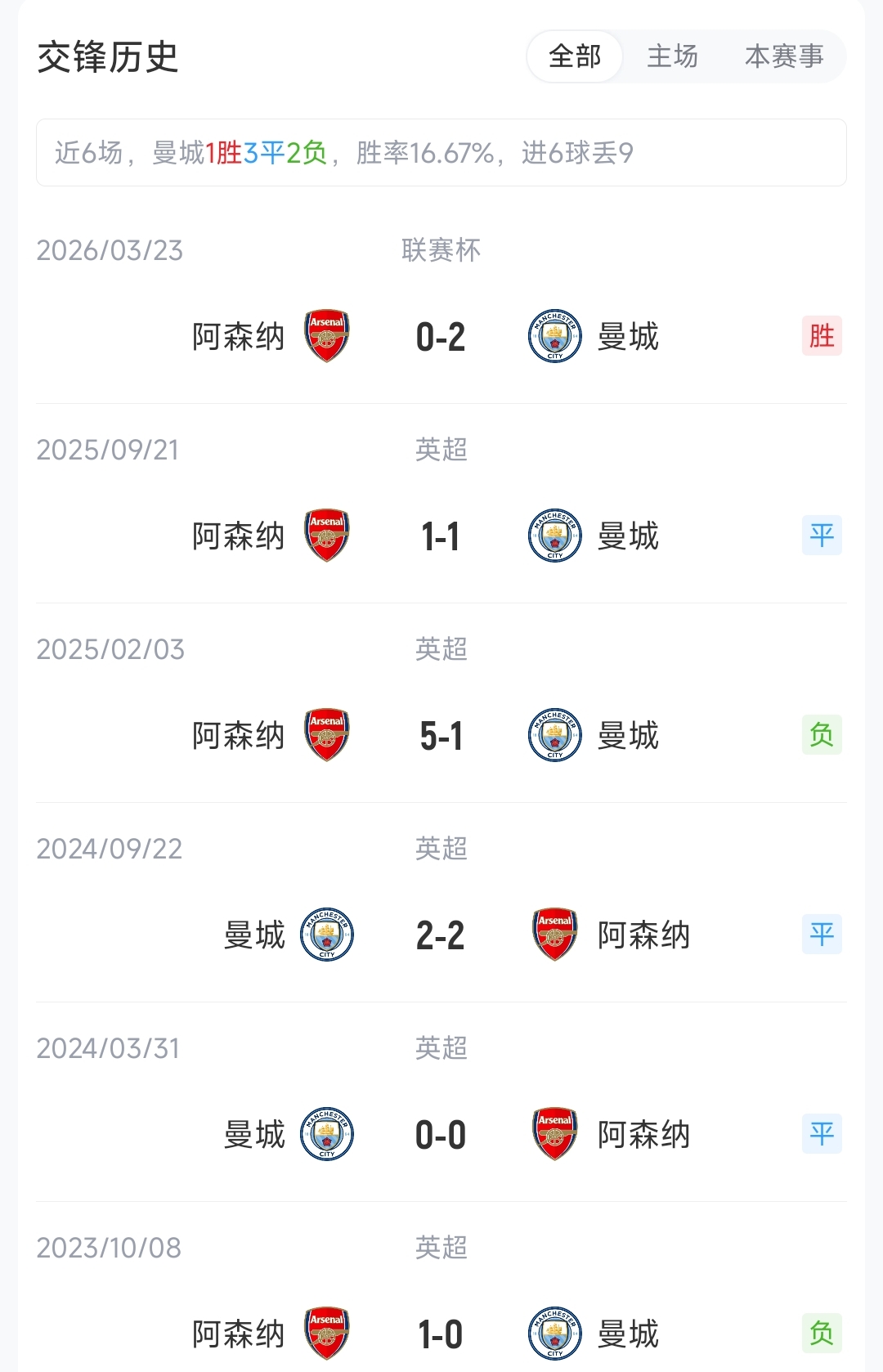Switch to the 全部 tab
The image size is (883, 1372).
pyautogui.click(x=575, y=57)
